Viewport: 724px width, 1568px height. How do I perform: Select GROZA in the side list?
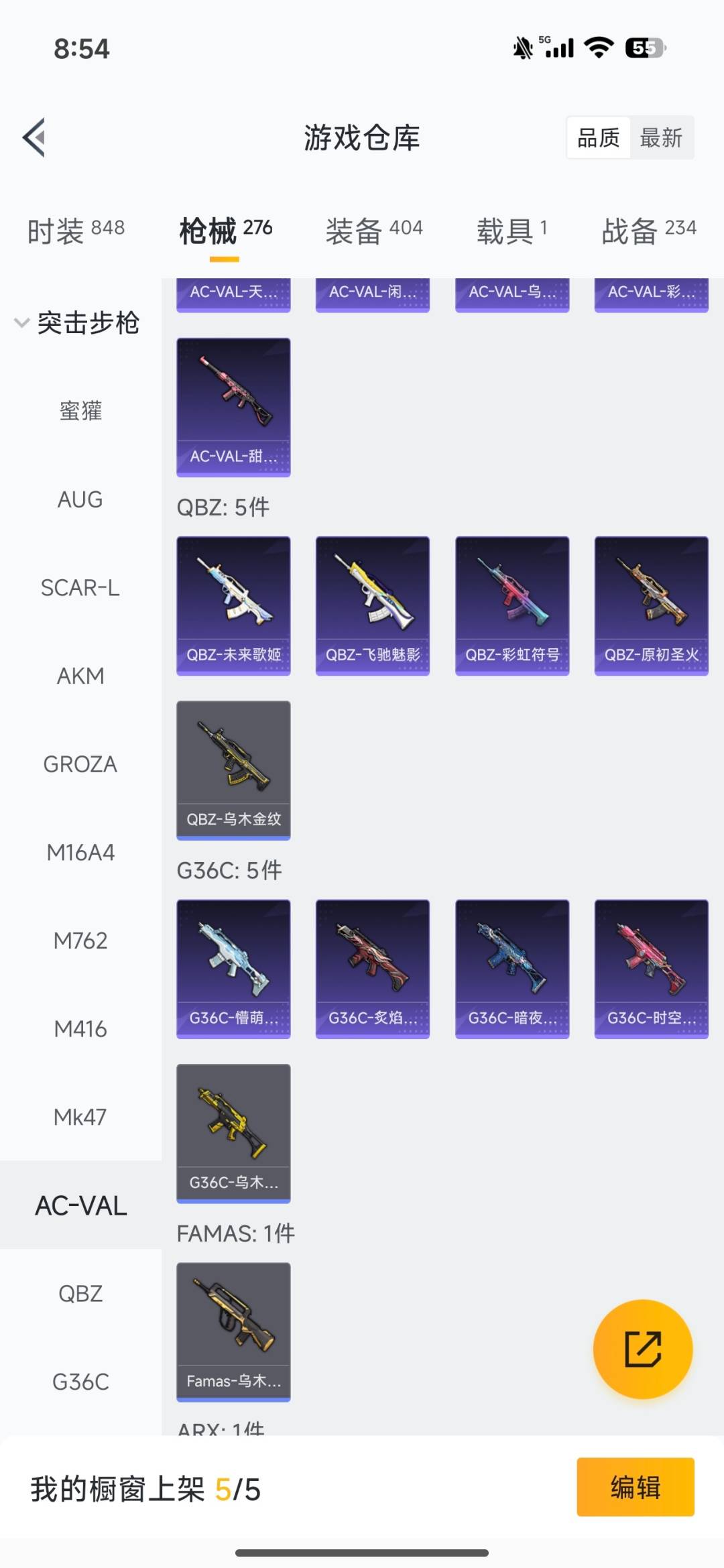[x=80, y=764]
